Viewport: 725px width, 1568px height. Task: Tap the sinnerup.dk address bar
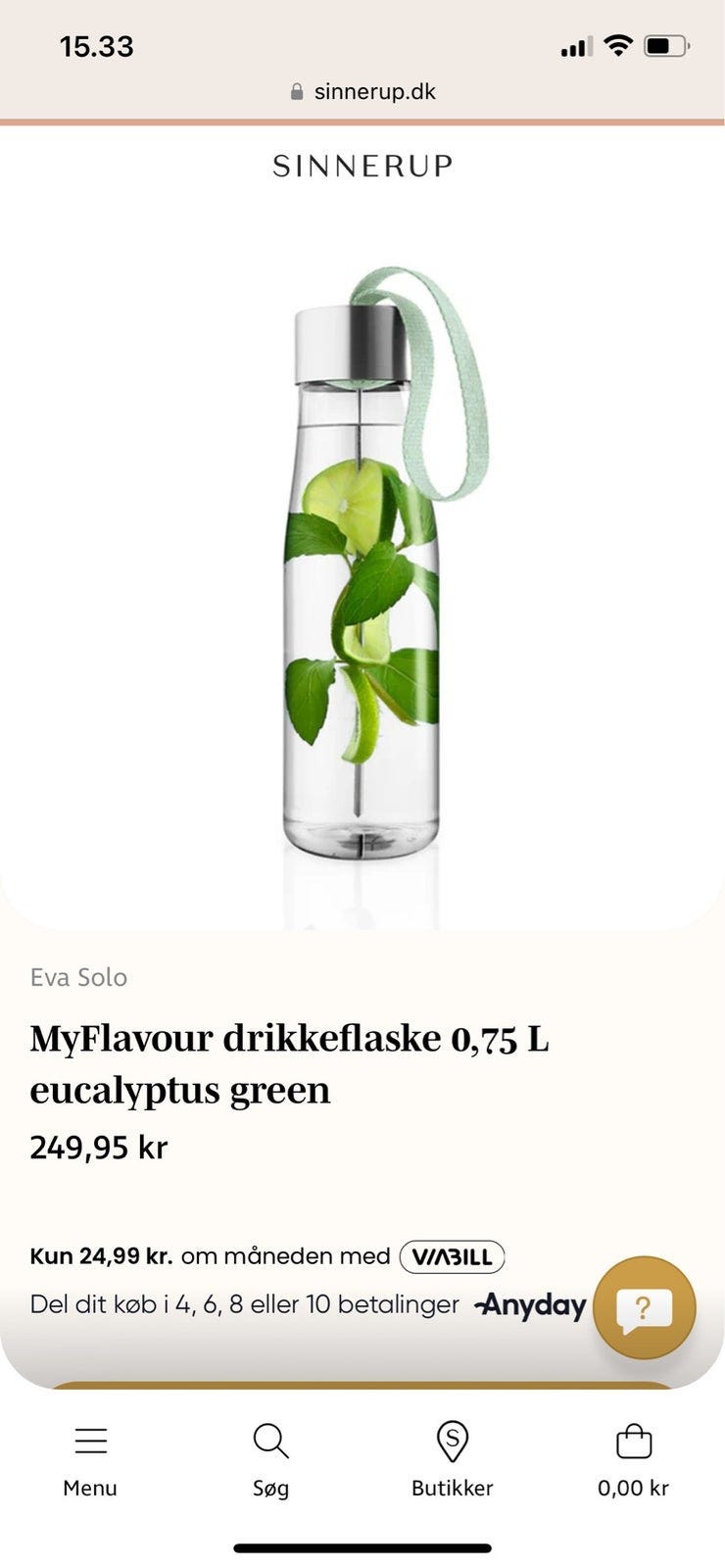pyautogui.click(x=362, y=91)
